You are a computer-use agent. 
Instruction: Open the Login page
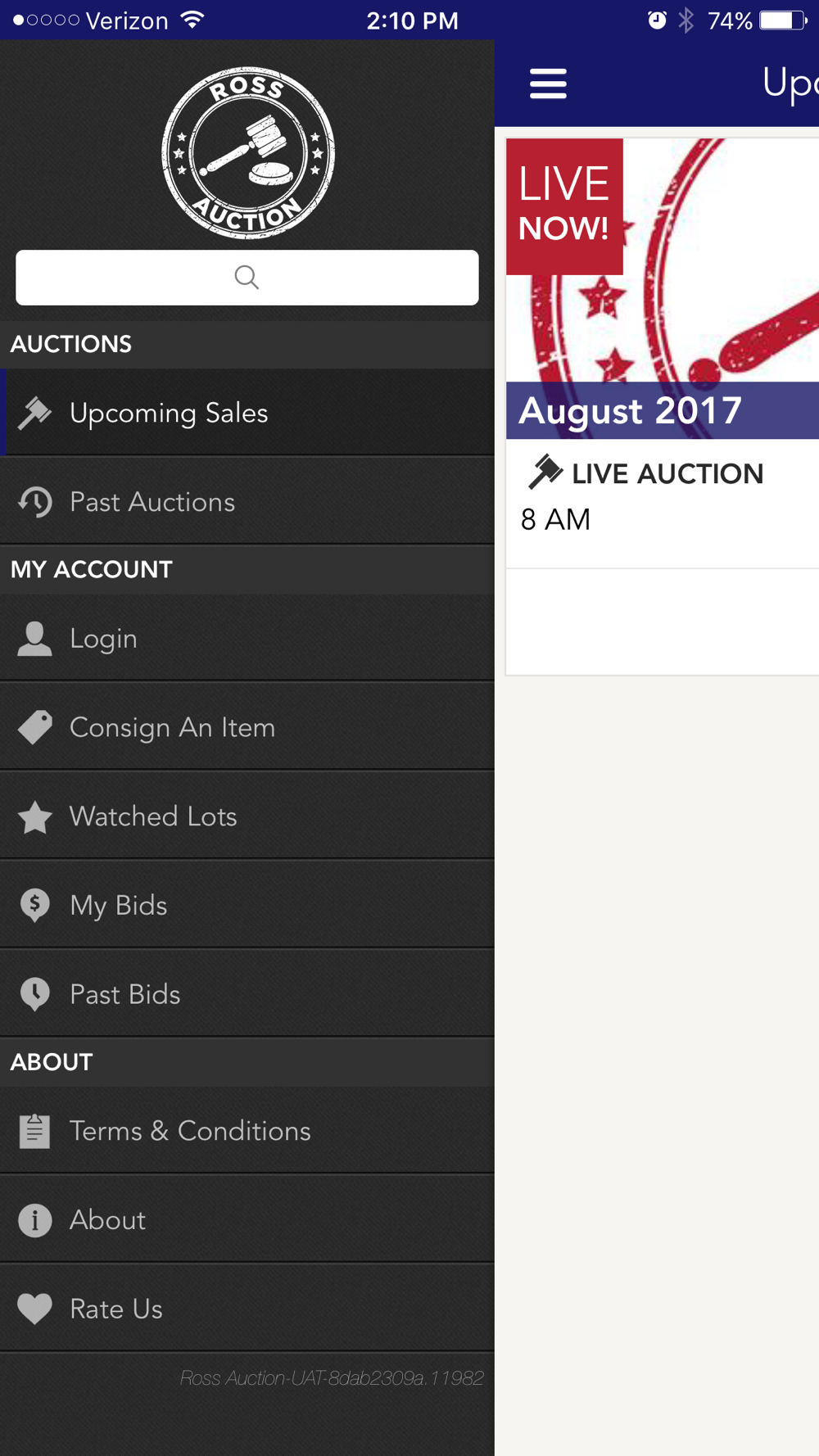click(247, 639)
